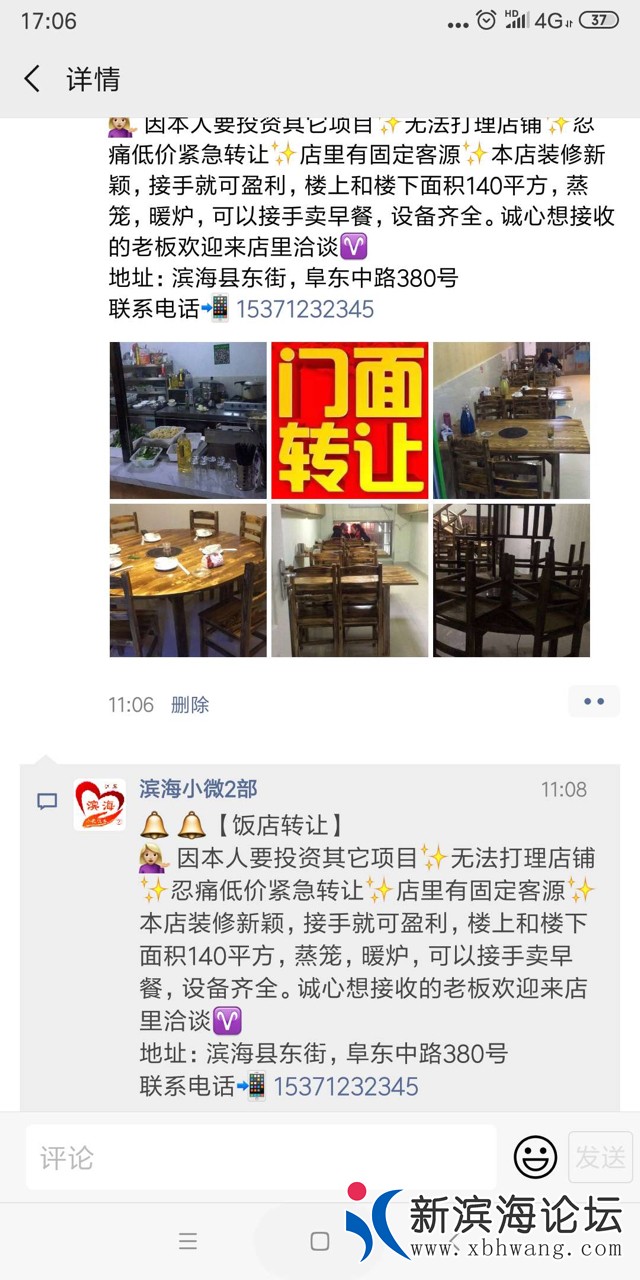The height and width of the screenshot is (1280, 640).
Task: Dial the phone number link in the comment
Action: [346, 1086]
